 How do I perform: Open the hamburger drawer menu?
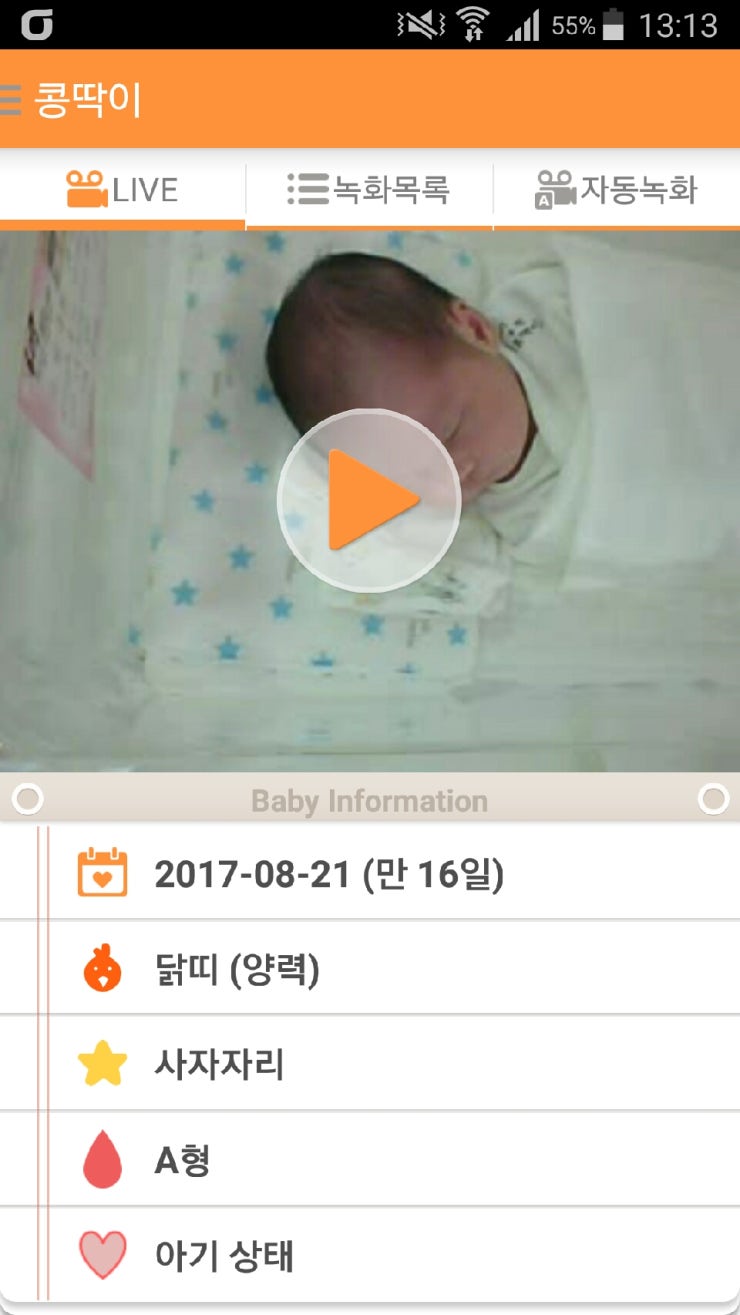point(12,100)
